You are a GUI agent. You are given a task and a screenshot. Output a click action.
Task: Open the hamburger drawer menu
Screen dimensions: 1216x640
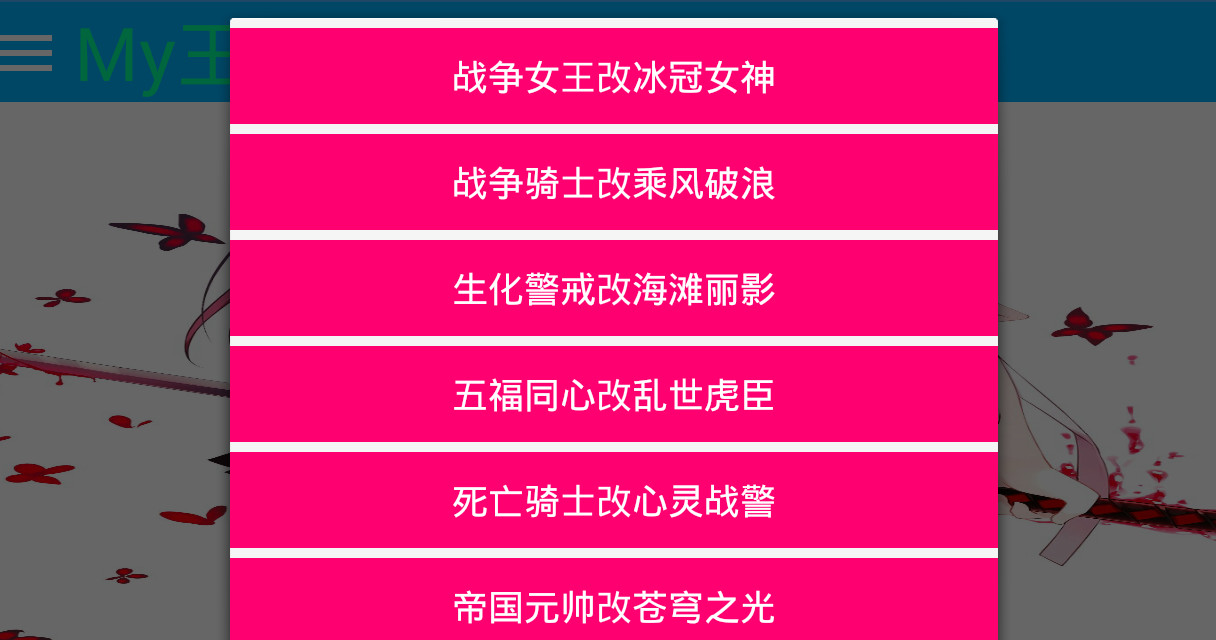pyautogui.click(x=26, y=53)
